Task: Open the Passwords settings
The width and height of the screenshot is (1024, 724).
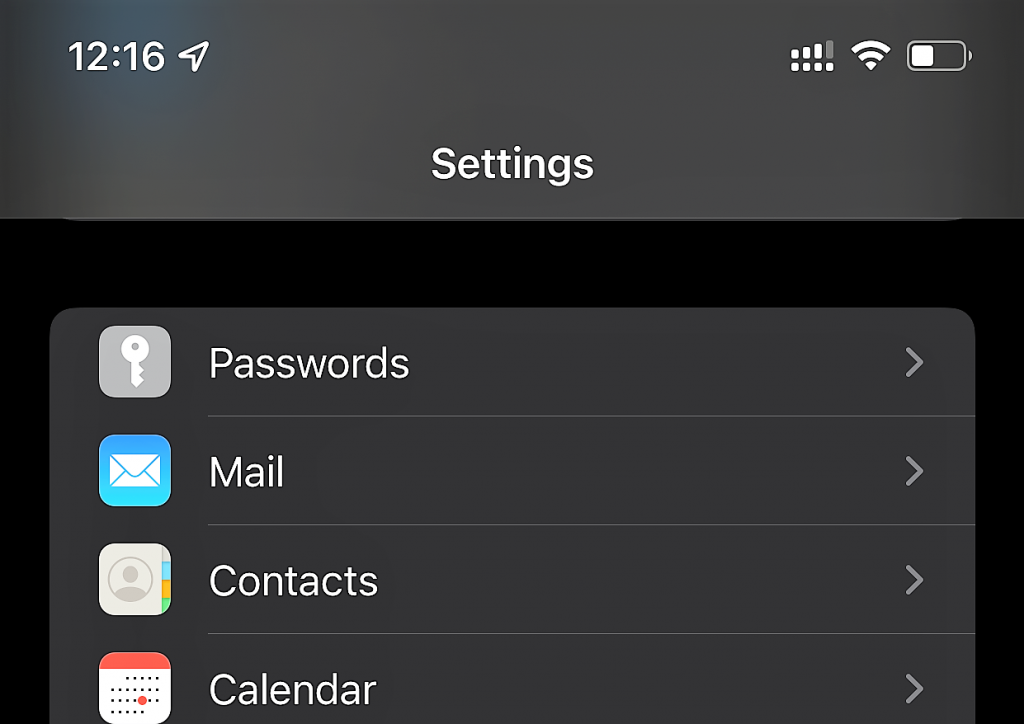Action: [x=510, y=362]
